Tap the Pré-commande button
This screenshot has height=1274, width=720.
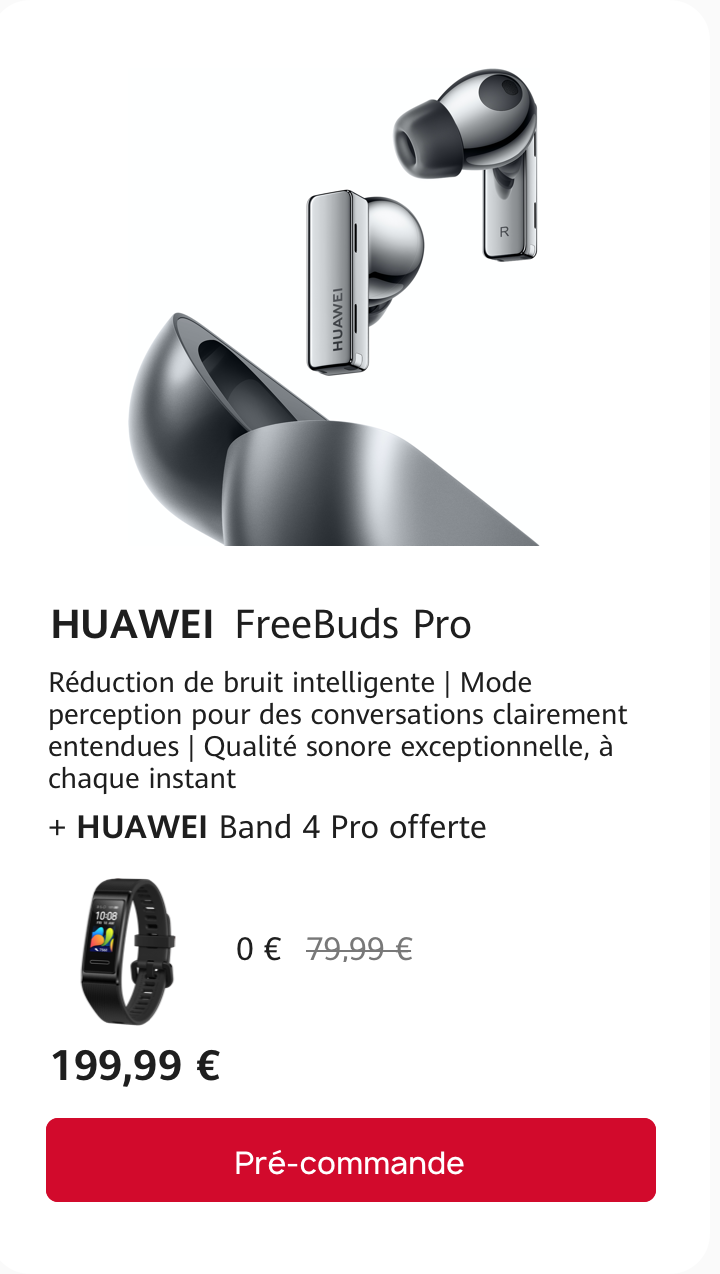coord(350,1160)
